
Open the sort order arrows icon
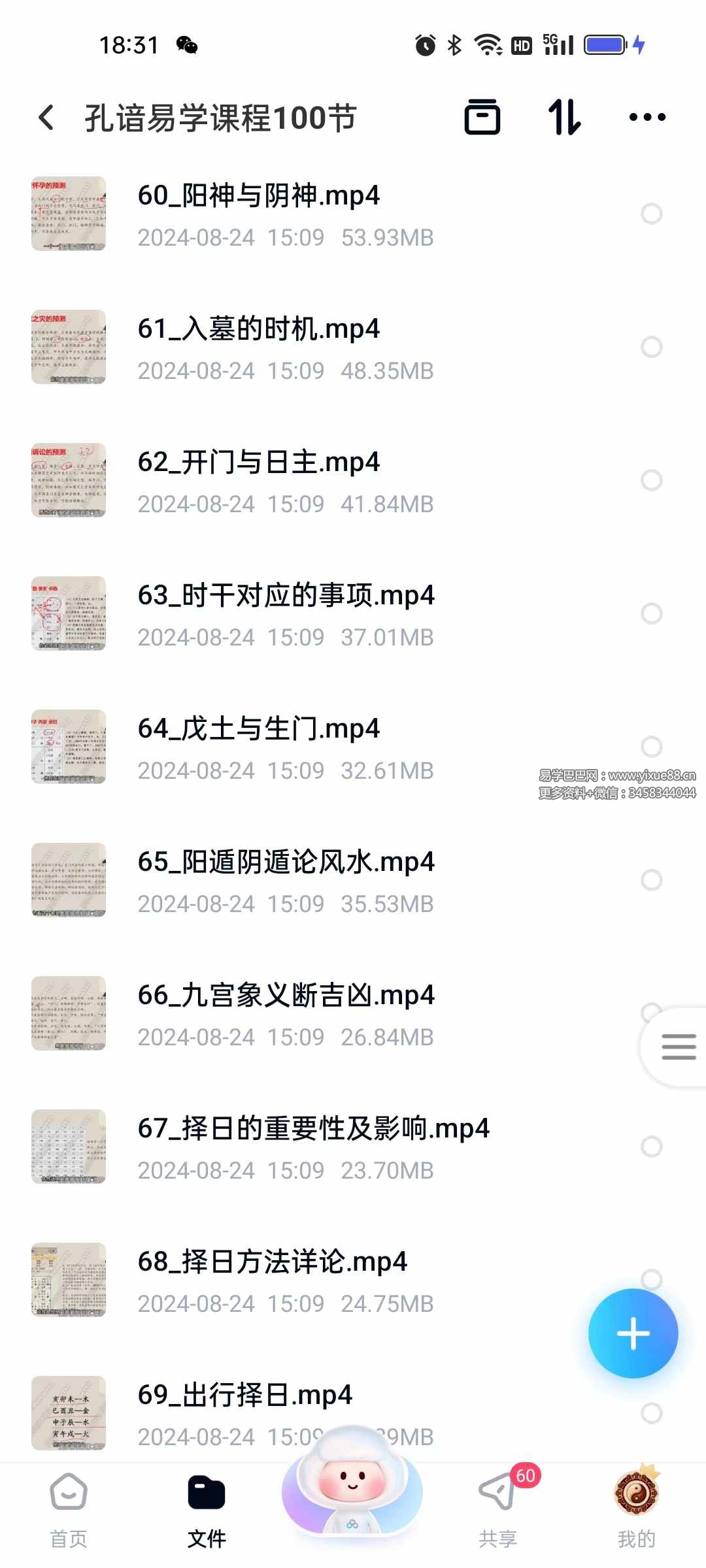[565, 118]
